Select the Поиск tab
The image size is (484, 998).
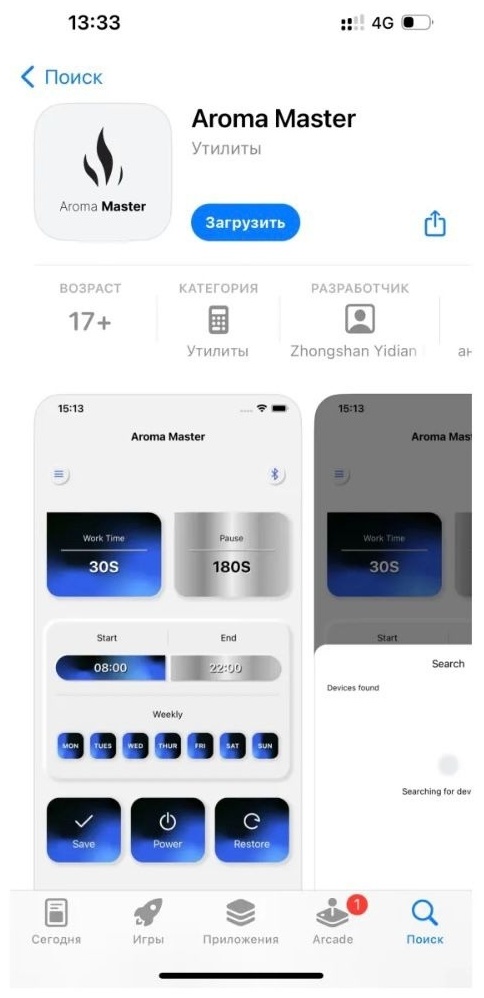[425, 921]
